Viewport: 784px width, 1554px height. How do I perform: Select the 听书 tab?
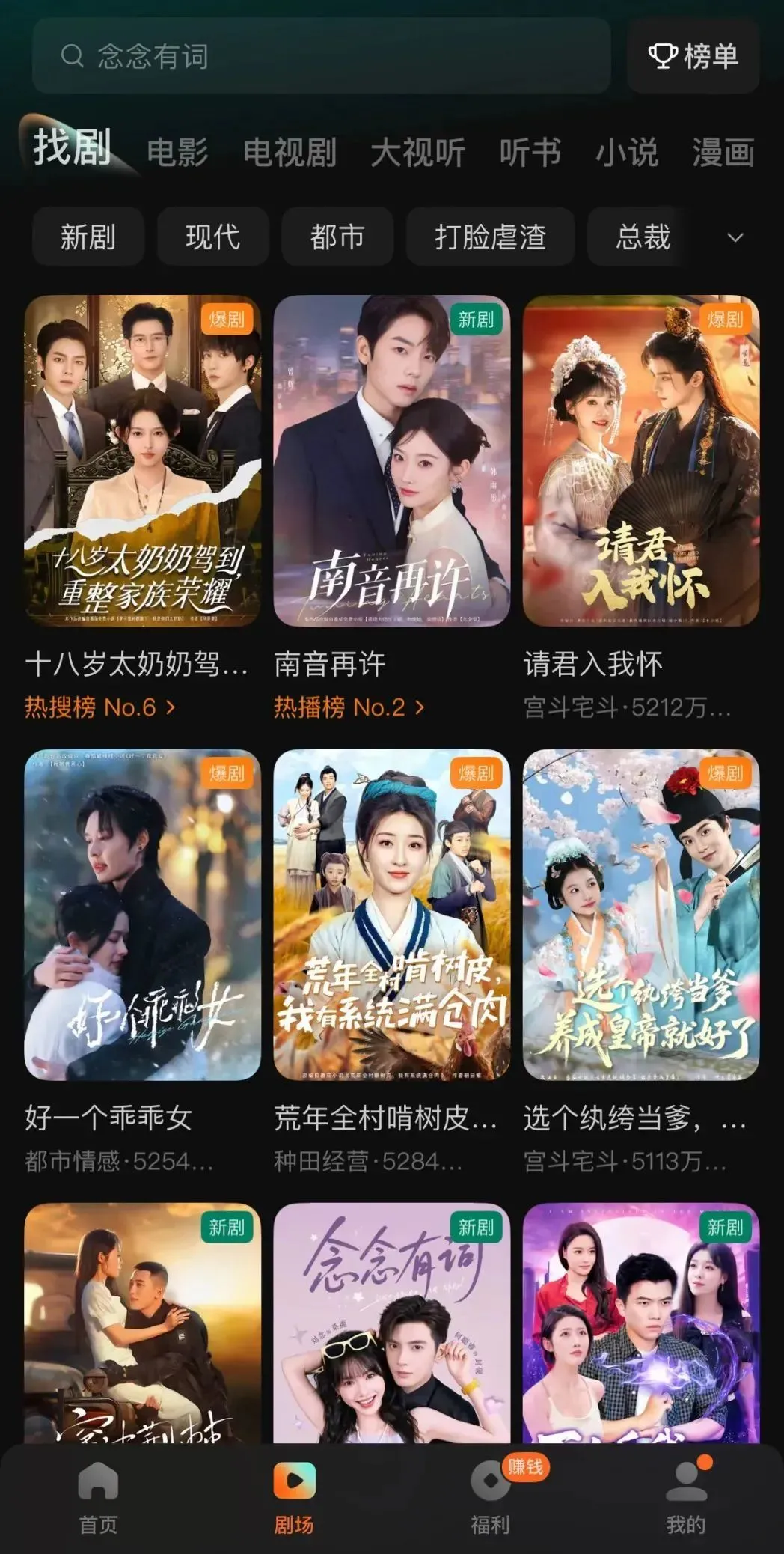tap(530, 153)
